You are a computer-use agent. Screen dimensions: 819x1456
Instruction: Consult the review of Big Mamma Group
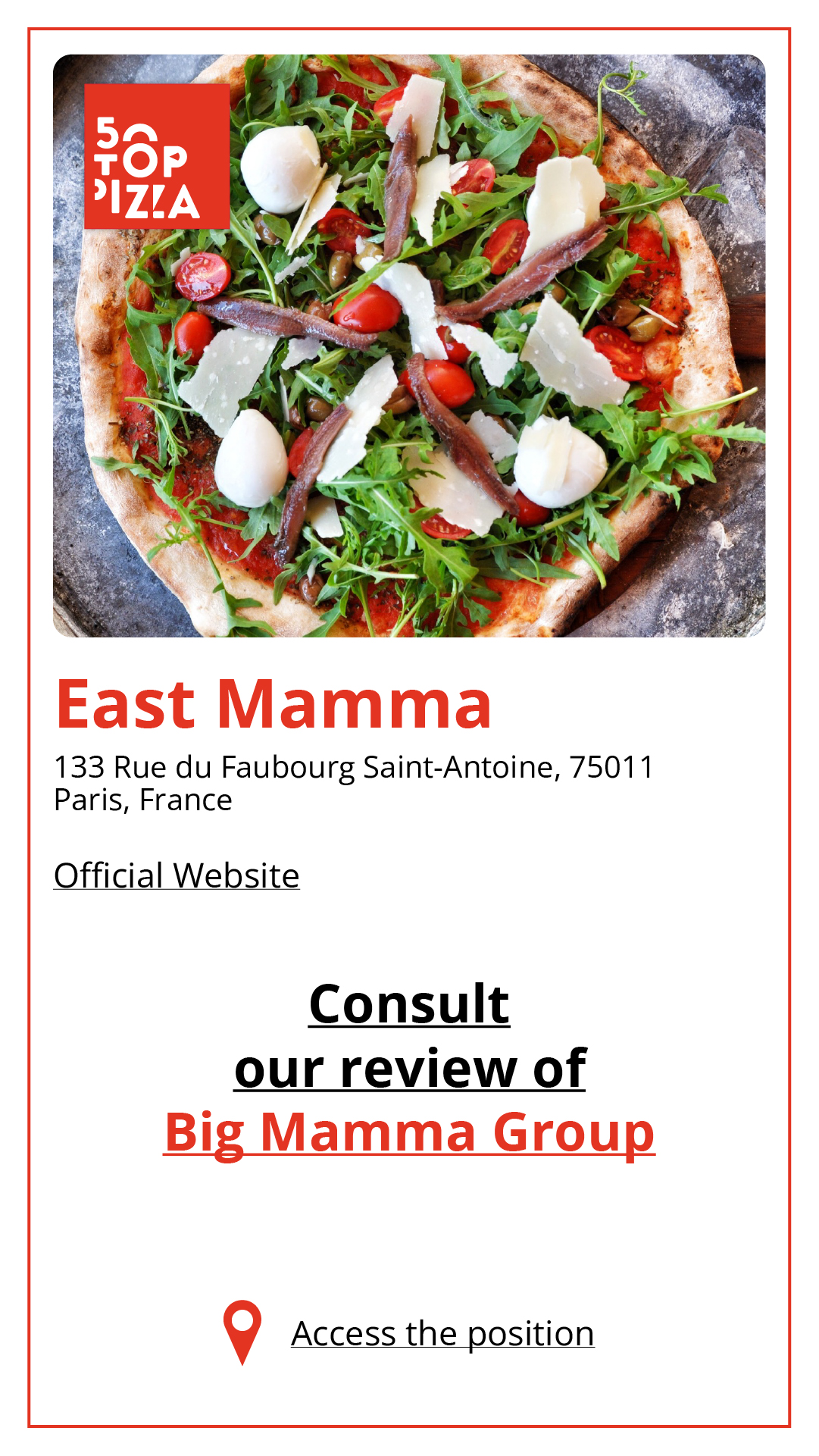click(x=409, y=1132)
